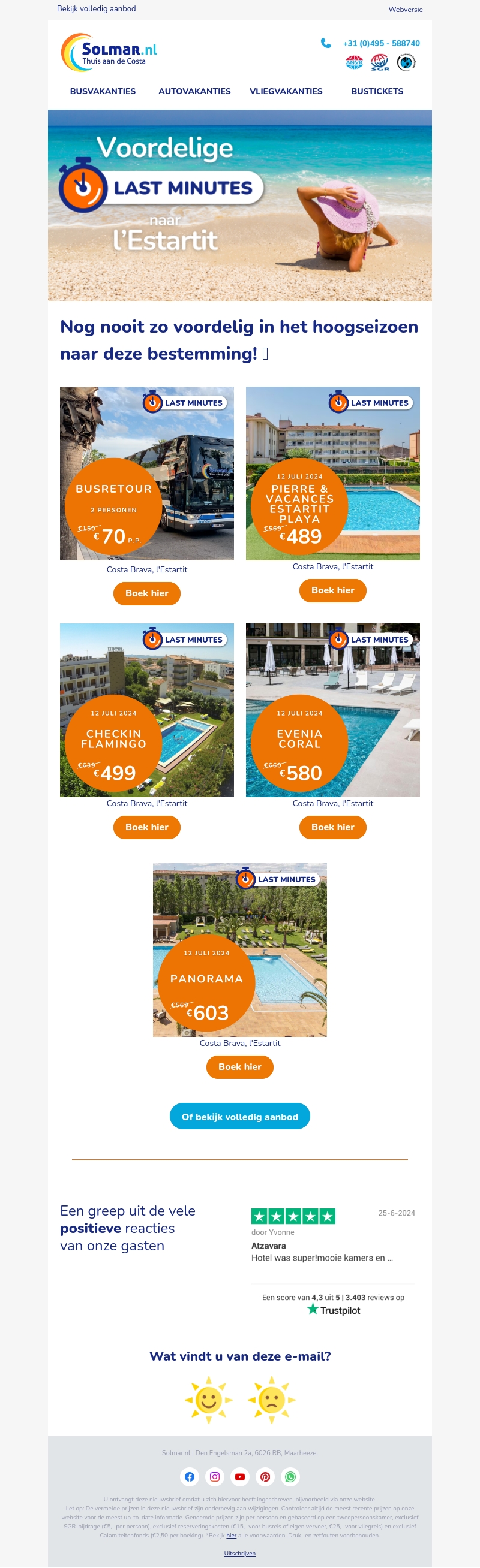Go to Autovakanties
The width and height of the screenshot is (480, 1568).
tap(194, 91)
